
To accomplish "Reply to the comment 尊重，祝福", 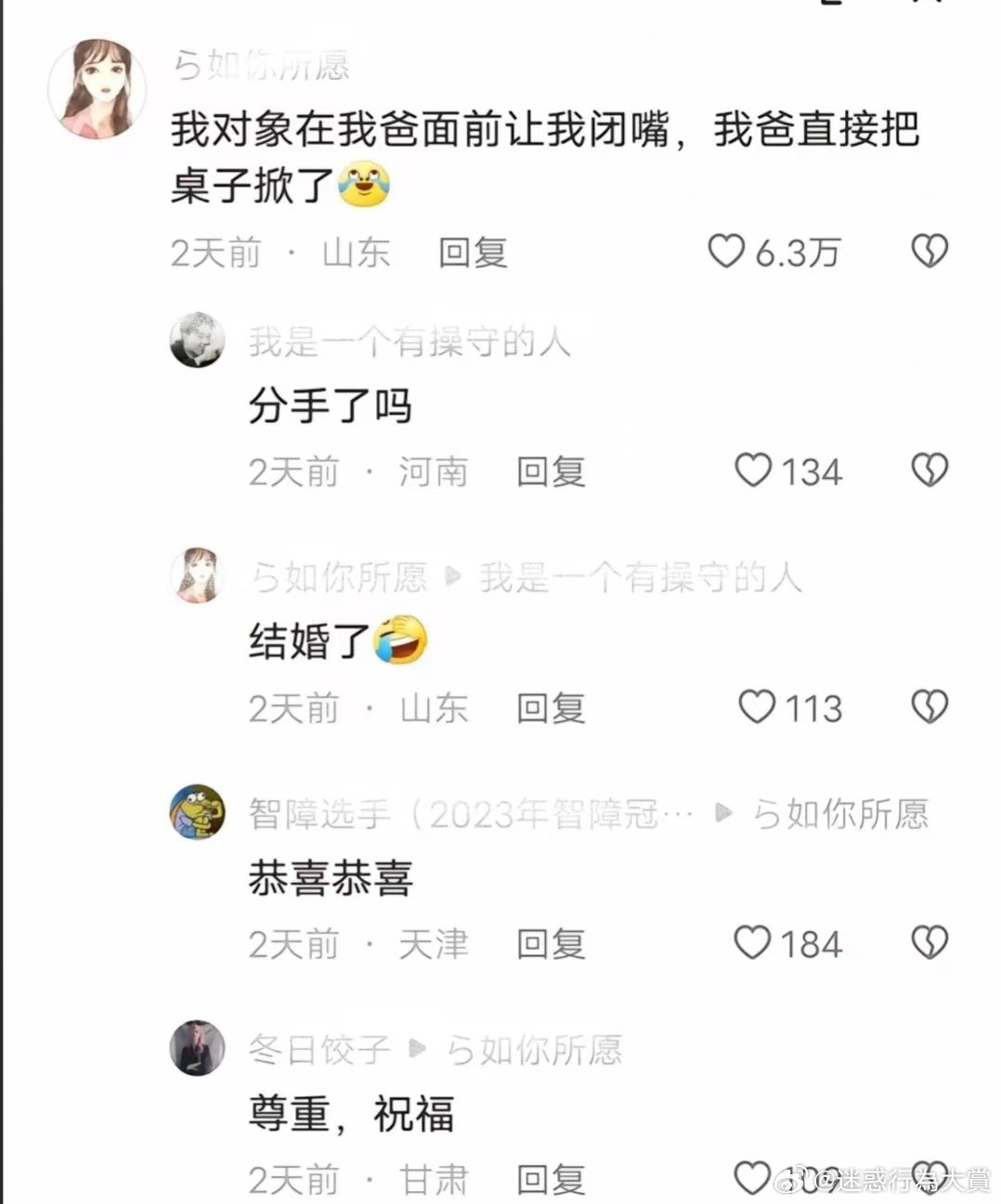I will (551, 1180).
